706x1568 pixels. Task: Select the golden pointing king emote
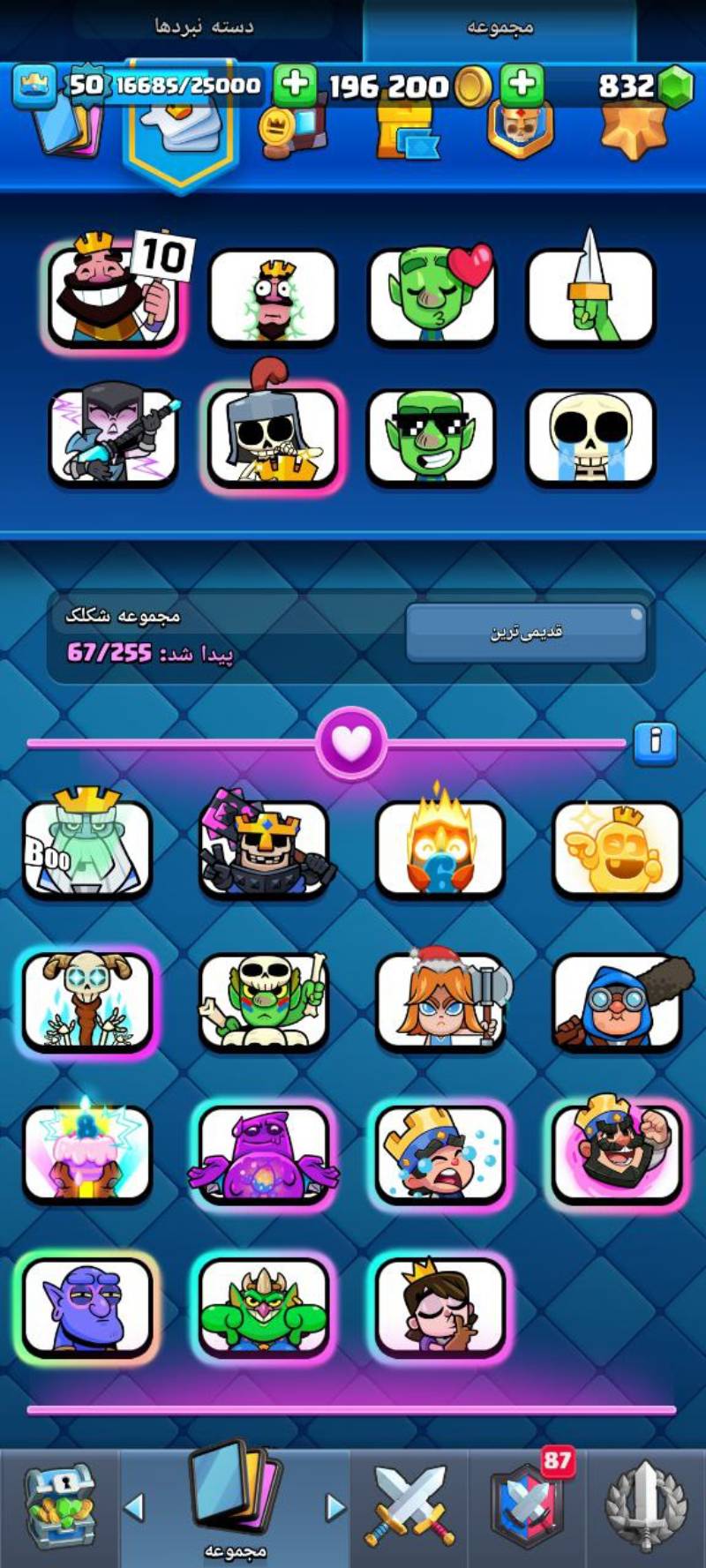pyautogui.click(x=617, y=848)
